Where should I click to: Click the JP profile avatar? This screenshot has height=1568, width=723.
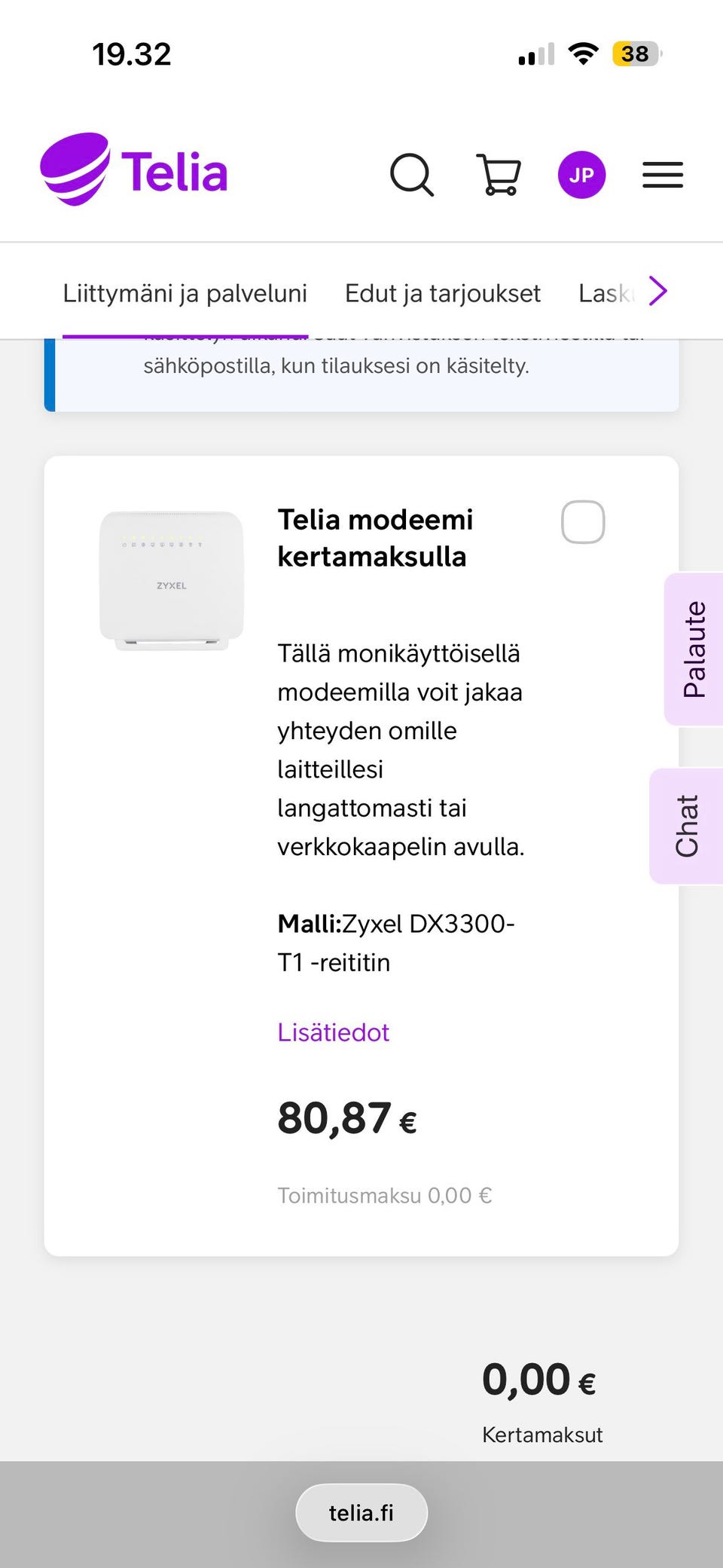coord(581,175)
